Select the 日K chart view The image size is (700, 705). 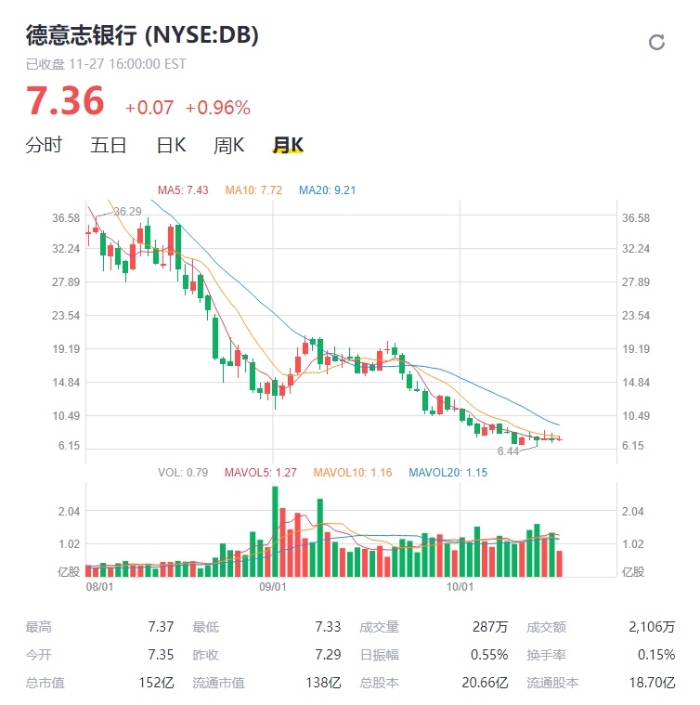[171, 145]
